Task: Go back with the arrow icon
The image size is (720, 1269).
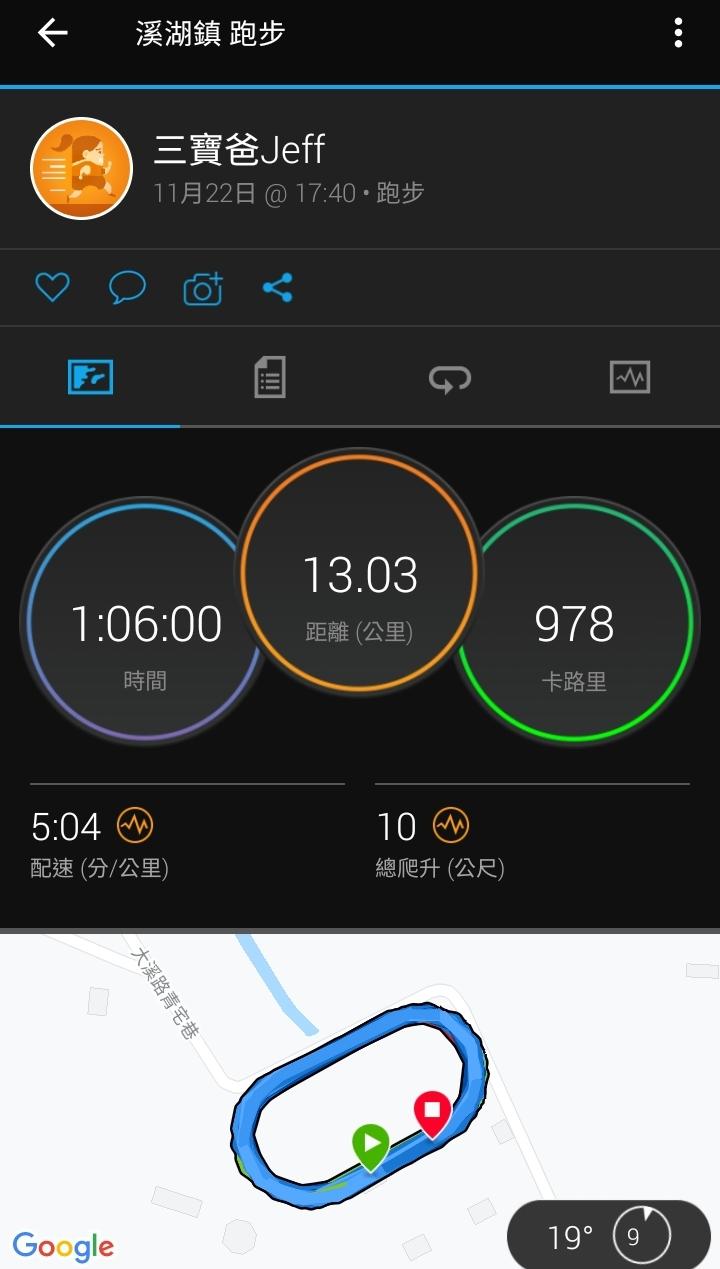Action: coord(52,33)
